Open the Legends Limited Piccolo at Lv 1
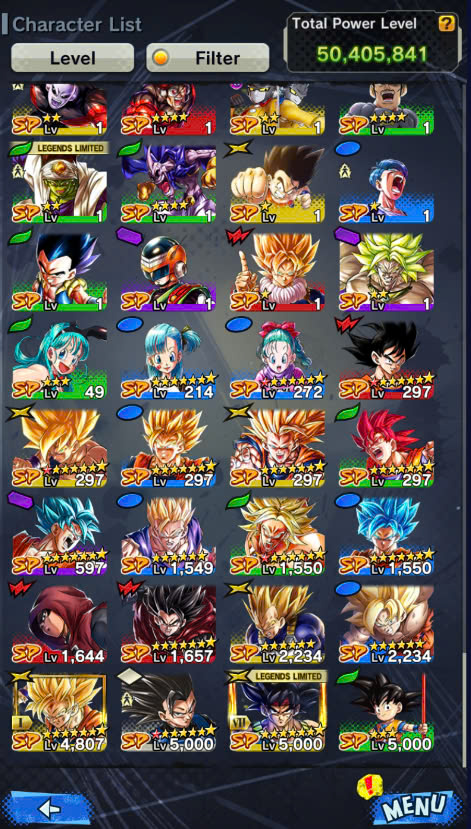This screenshot has height=829, width=471. click(59, 183)
